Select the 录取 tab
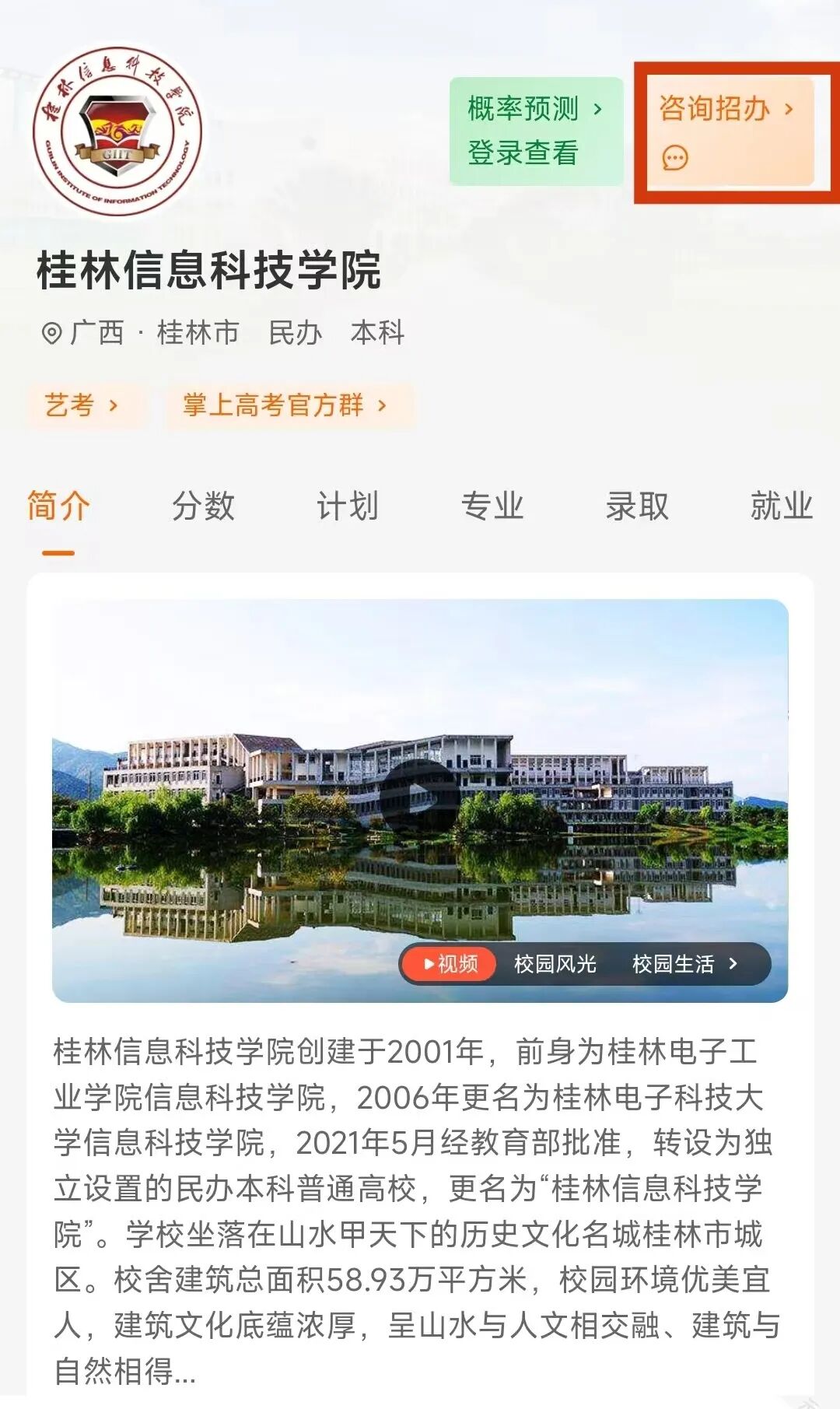The width and height of the screenshot is (840, 1409). [x=637, y=506]
